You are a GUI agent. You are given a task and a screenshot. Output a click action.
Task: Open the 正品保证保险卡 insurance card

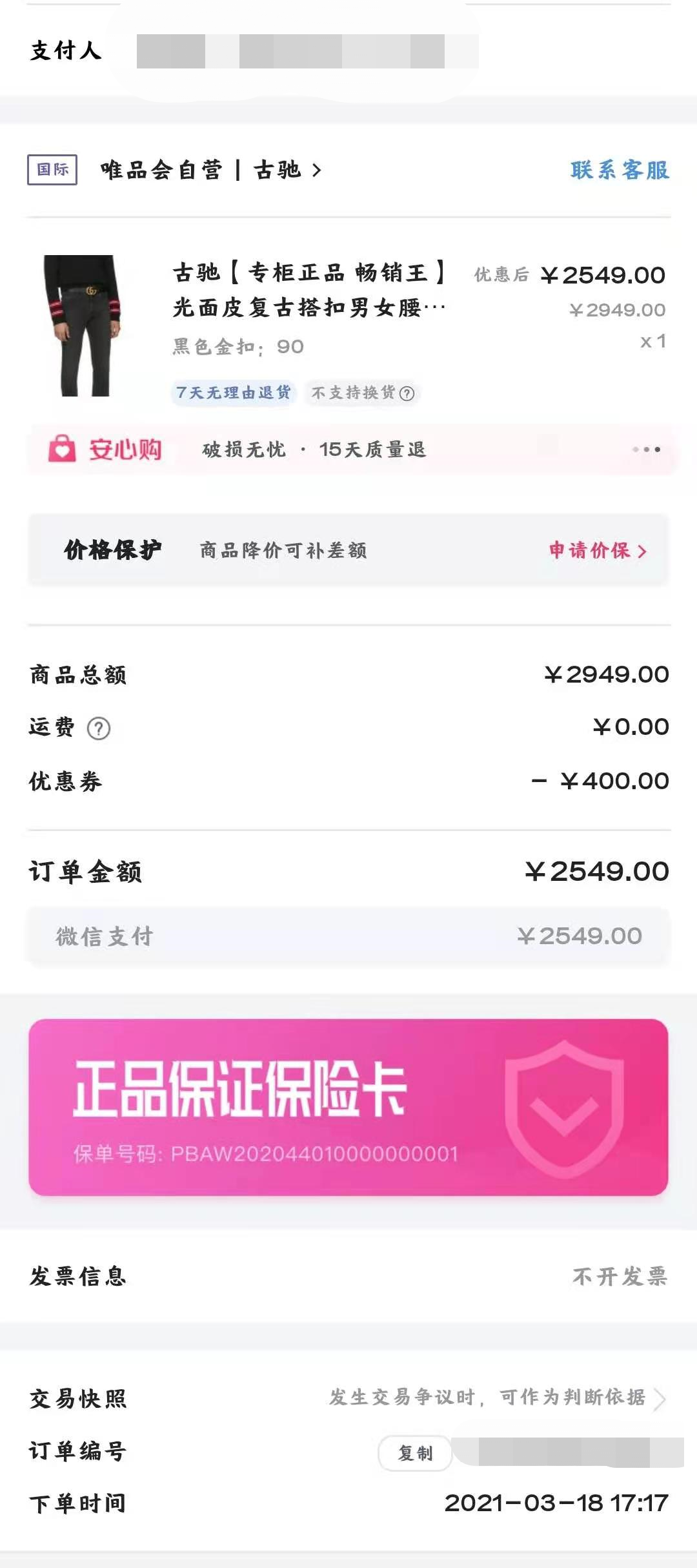(348, 1107)
